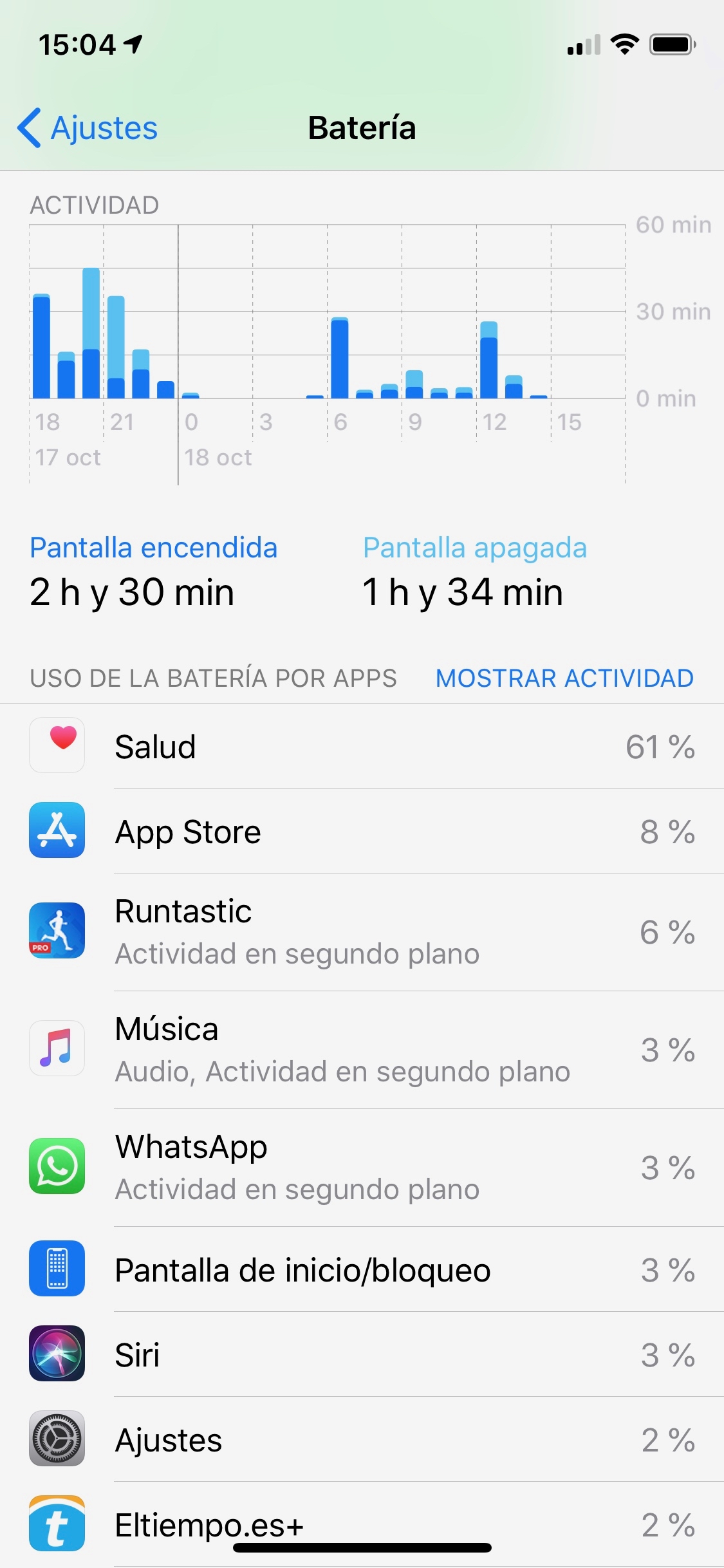Select the Salud battery usage row
This screenshot has height=1568, width=724.
362,747
